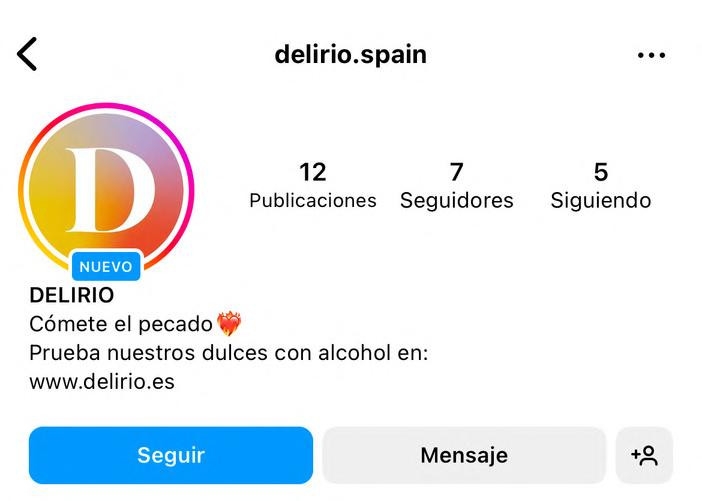Open the 12 Publicaciones list
702x501 pixels.
tap(312, 185)
